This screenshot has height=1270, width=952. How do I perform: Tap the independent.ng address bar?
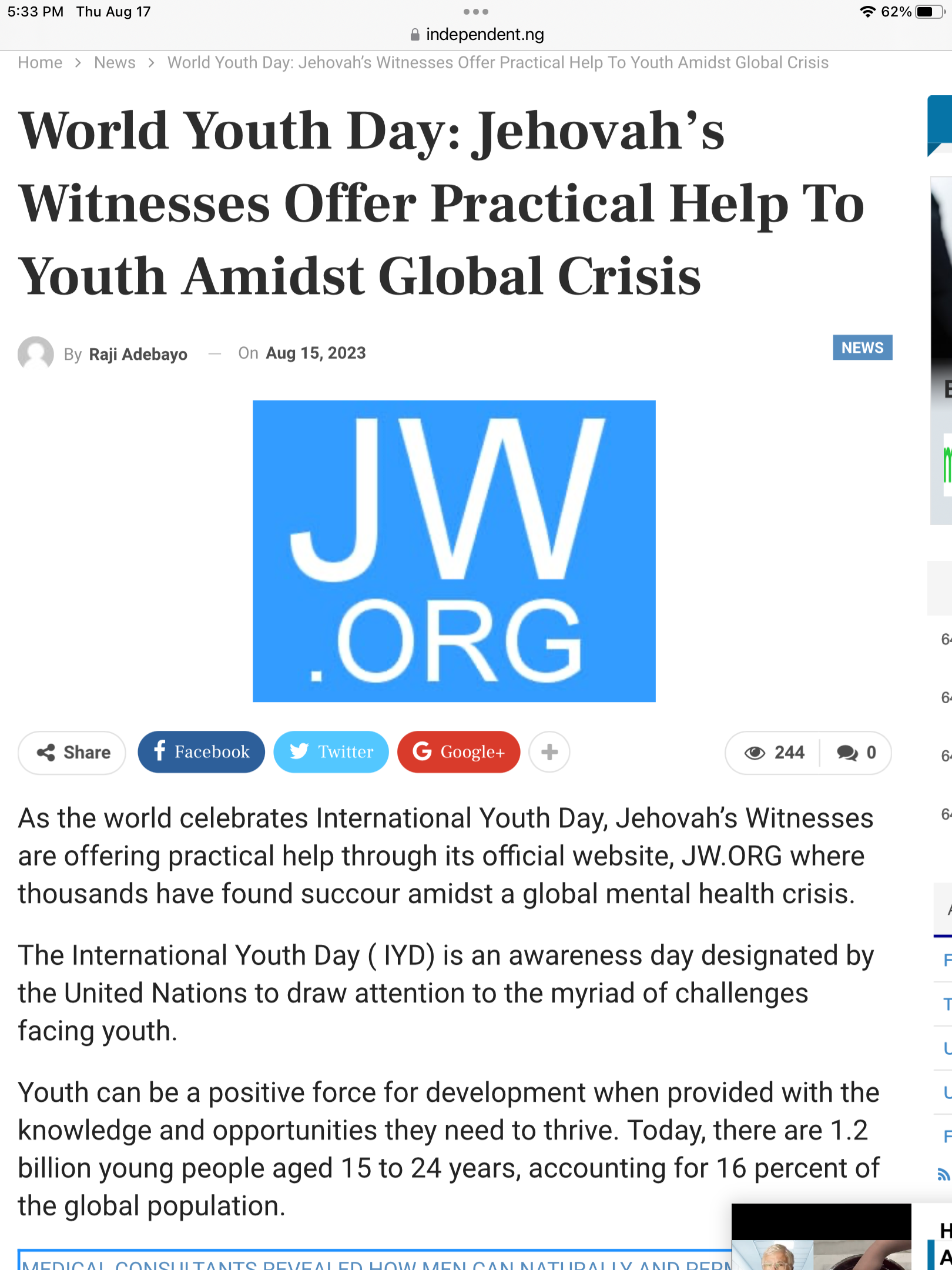476,35
